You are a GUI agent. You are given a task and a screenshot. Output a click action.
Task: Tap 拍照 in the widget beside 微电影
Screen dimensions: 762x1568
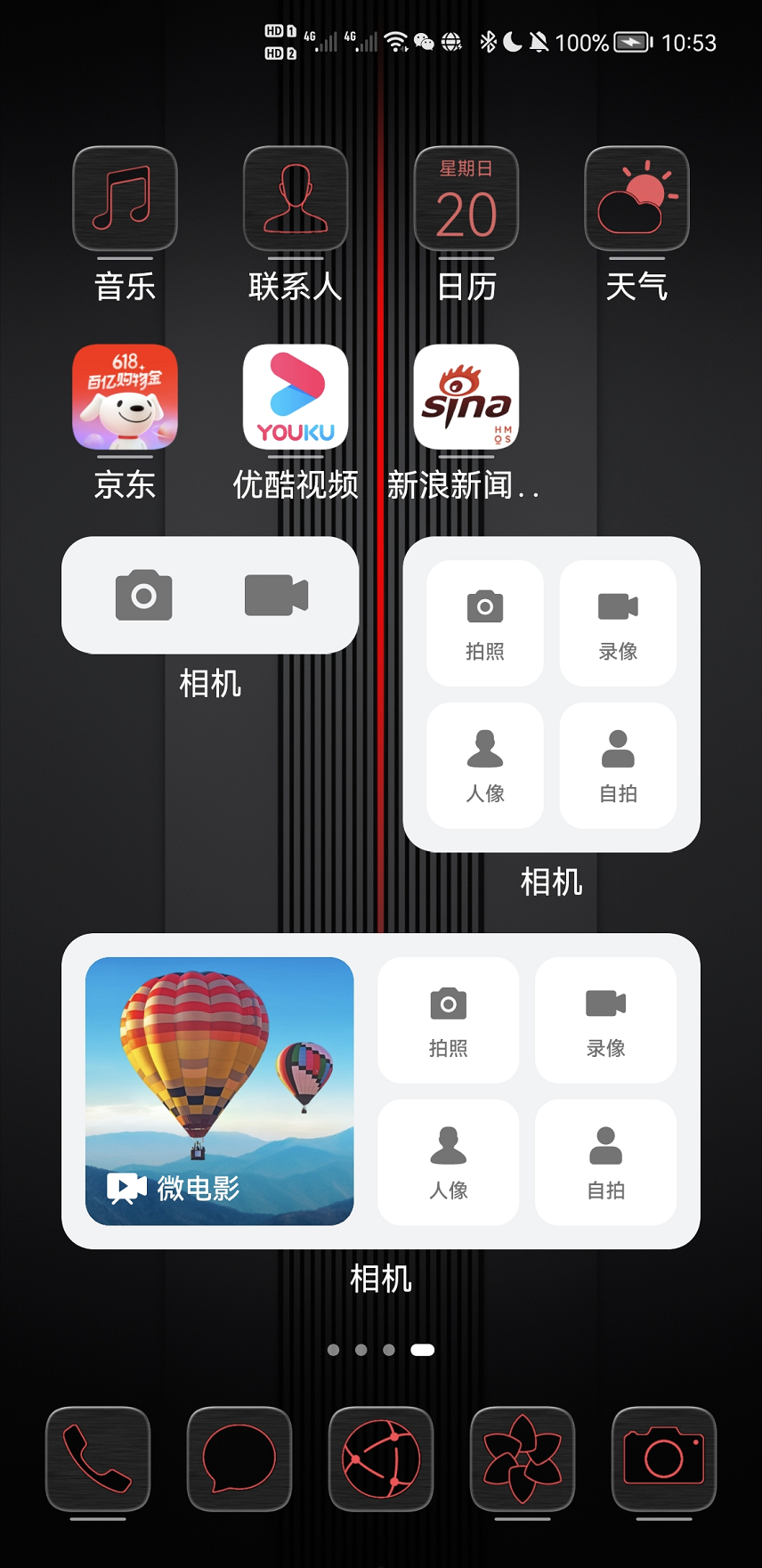tap(448, 1020)
